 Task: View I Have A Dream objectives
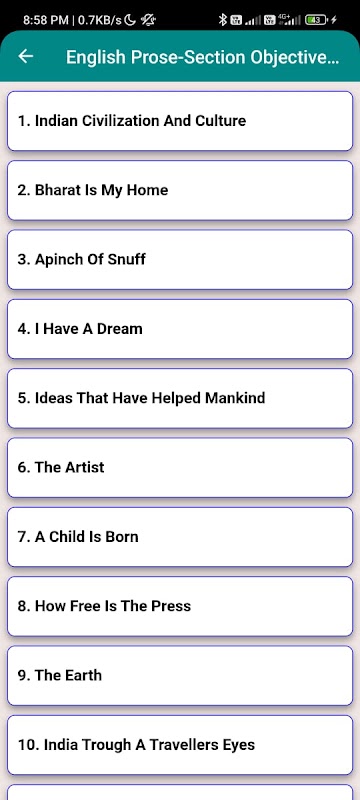(x=180, y=329)
